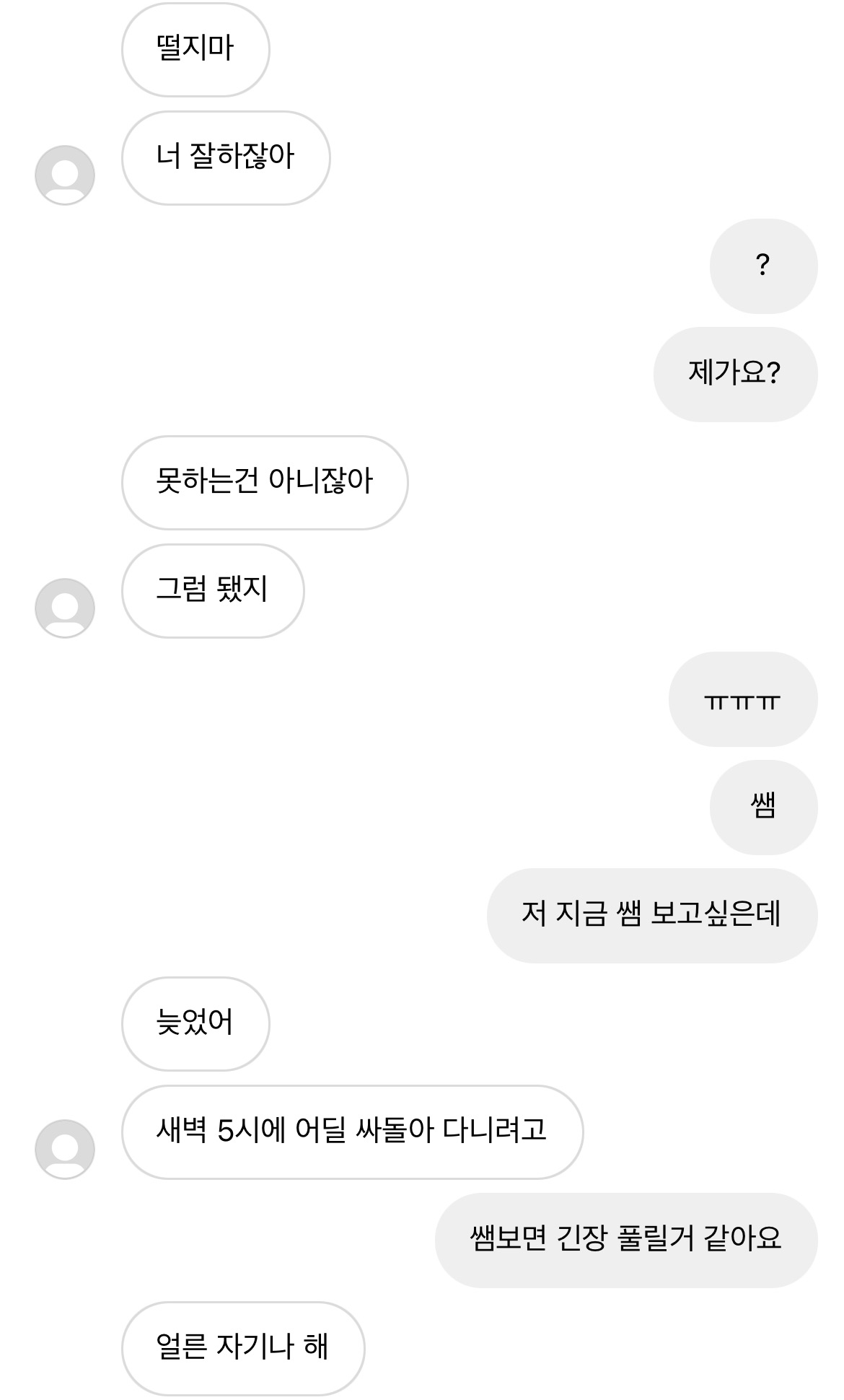Viewport: 844px width, 1400px height.
Task: Open sender's profile picture beside "너 잘하잖아"
Action: coord(65,175)
